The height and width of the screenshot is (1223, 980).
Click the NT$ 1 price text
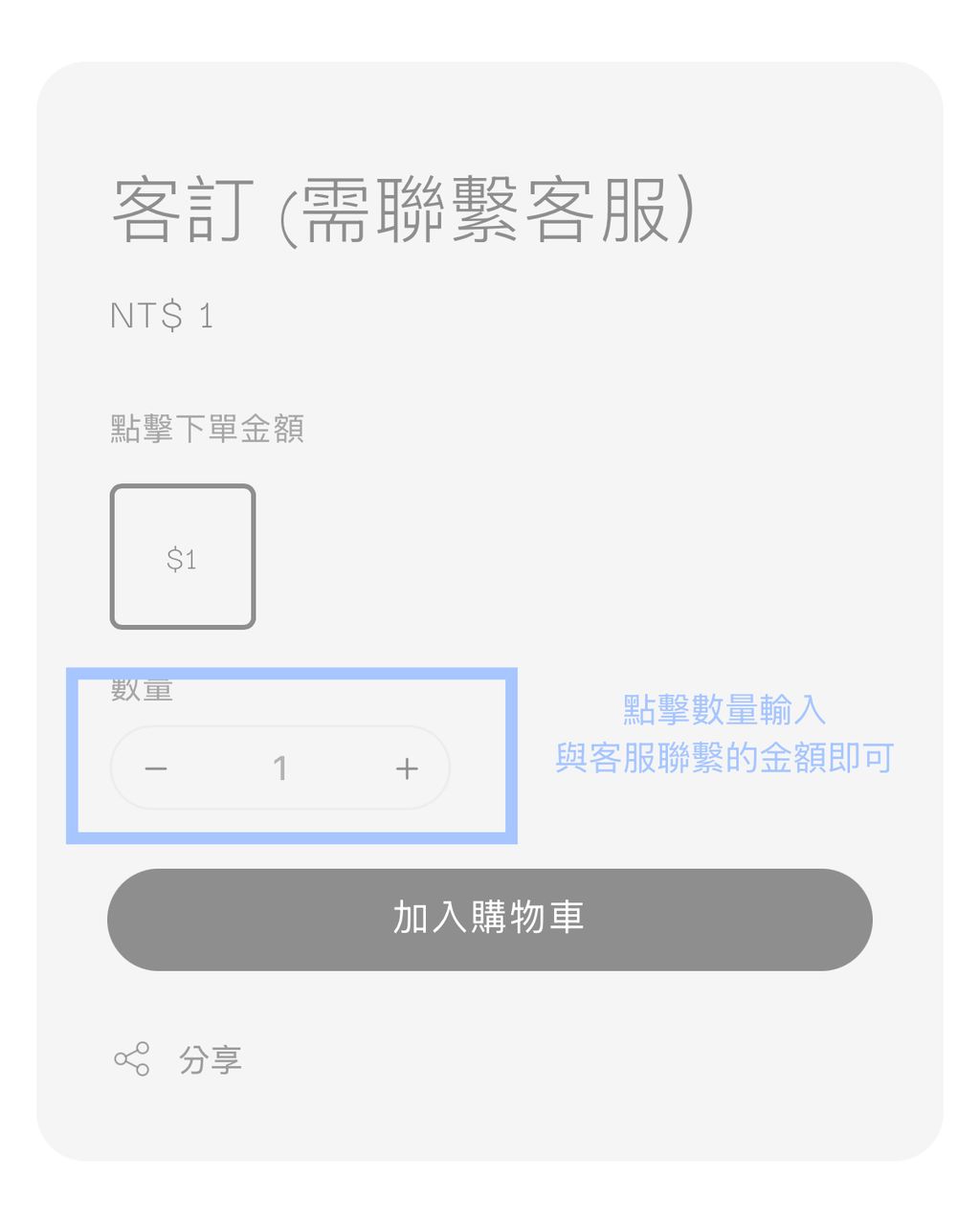[x=161, y=316]
